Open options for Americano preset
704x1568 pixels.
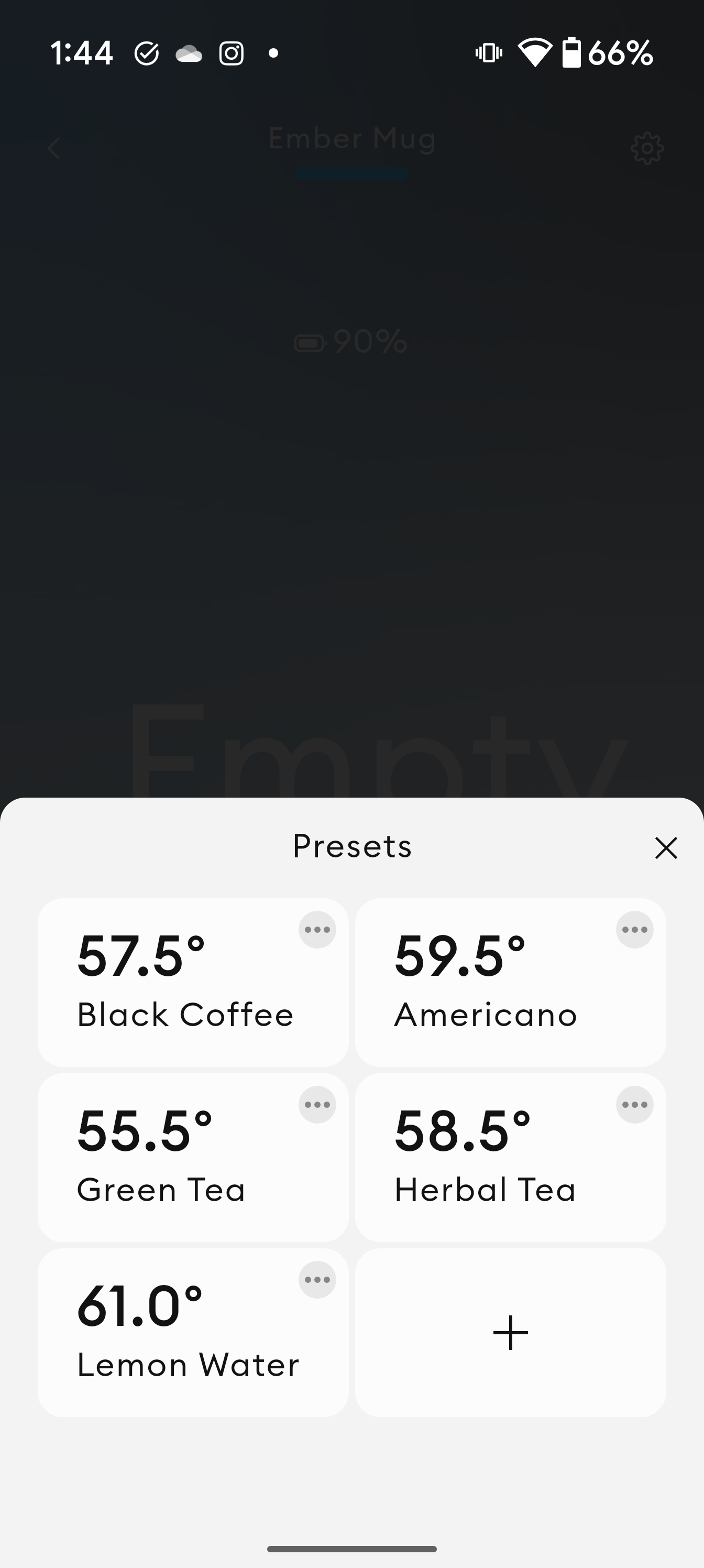pyautogui.click(x=635, y=930)
